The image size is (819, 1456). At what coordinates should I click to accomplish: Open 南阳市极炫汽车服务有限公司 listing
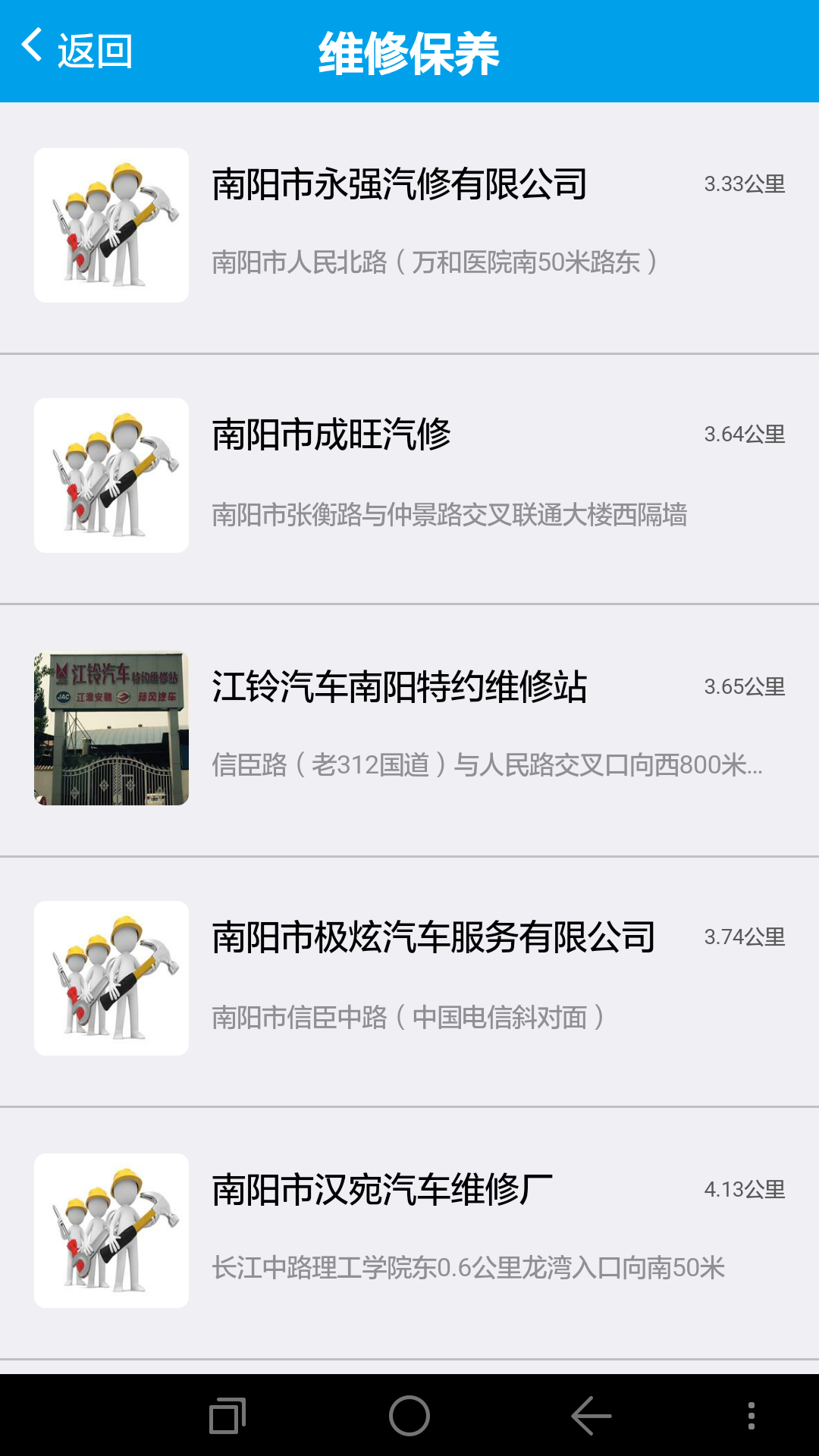[x=433, y=937]
